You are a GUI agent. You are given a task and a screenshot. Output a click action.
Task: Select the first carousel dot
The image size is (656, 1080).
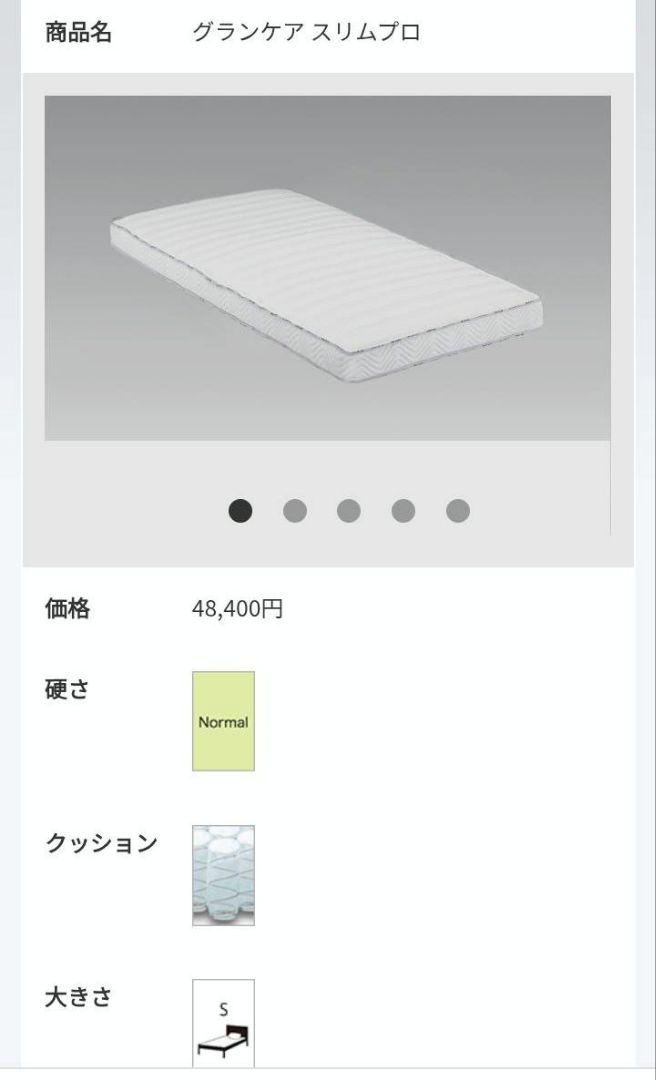[240, 511]
